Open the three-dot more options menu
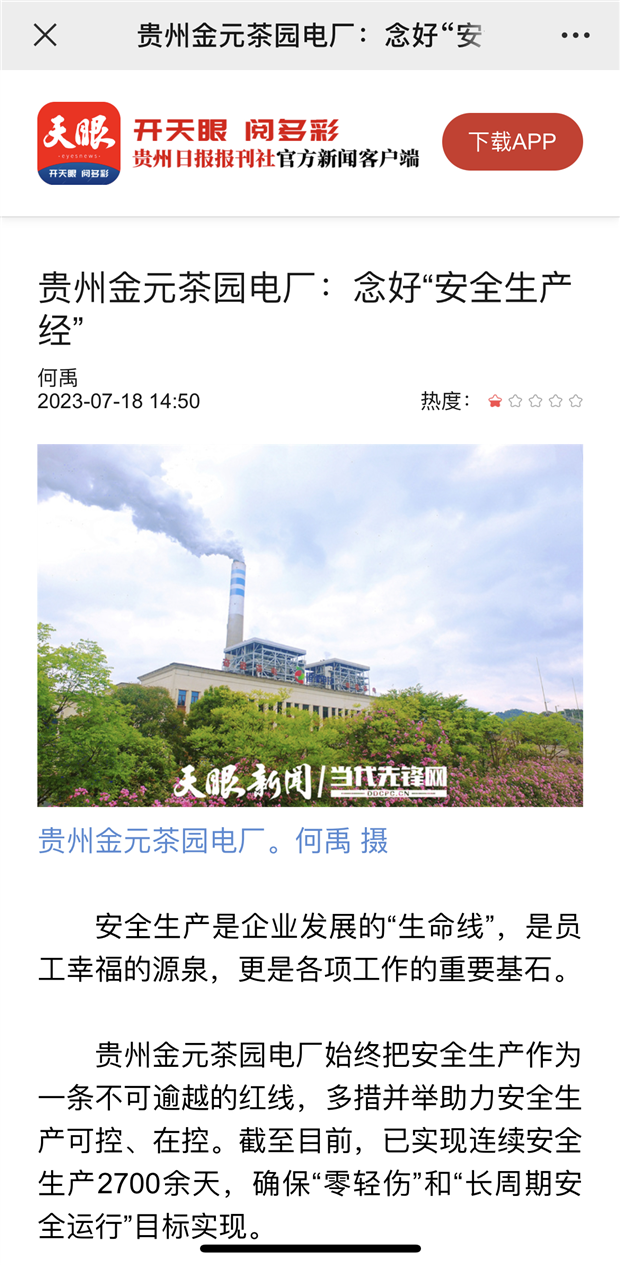Screen dimensions: 620x1265 tap(575, 36)
